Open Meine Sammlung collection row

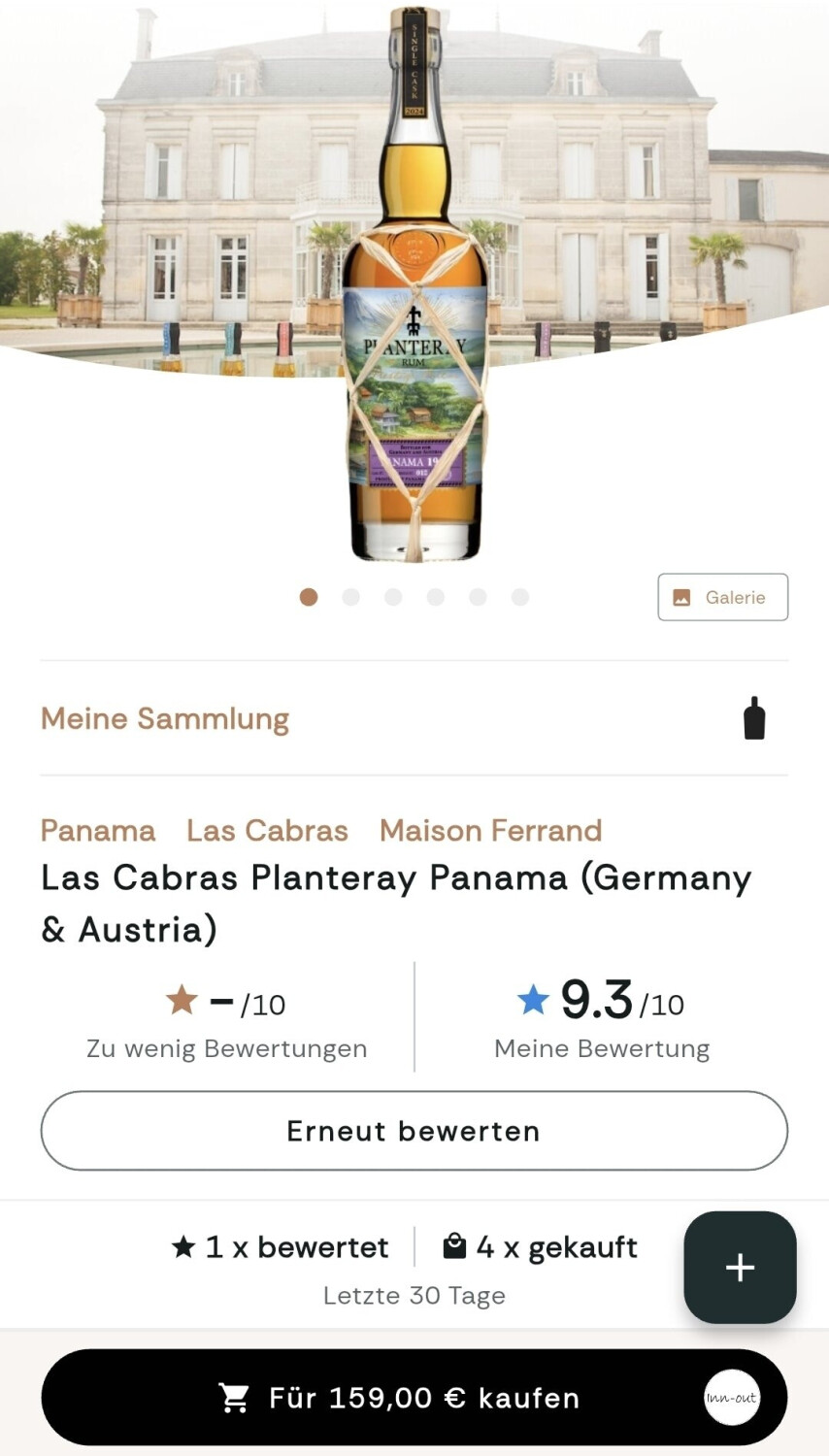(x=414, y=719)
